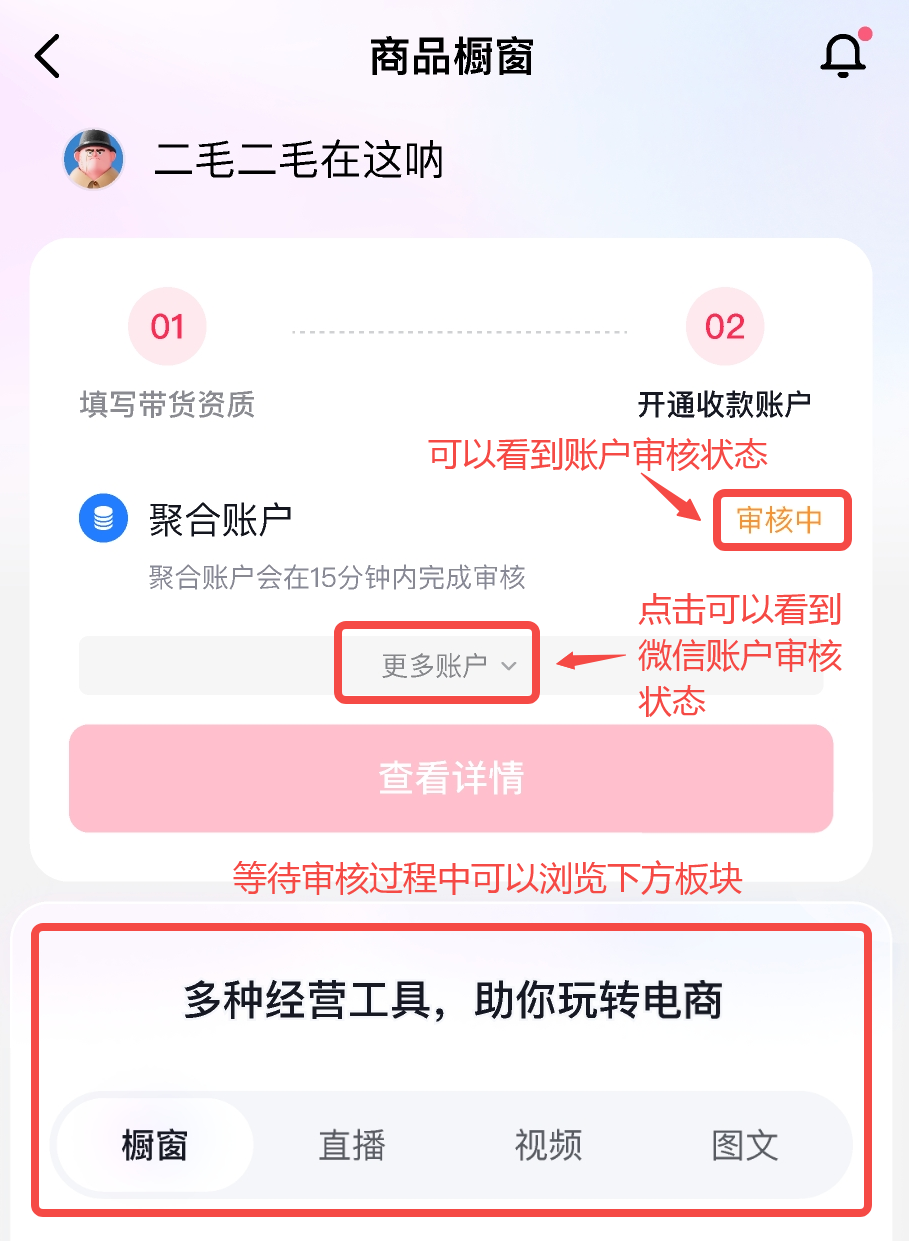This screenshot has width=909, height=1241.
Task: Collapse the account list via the down arrow
Action: tap(510, 665)
